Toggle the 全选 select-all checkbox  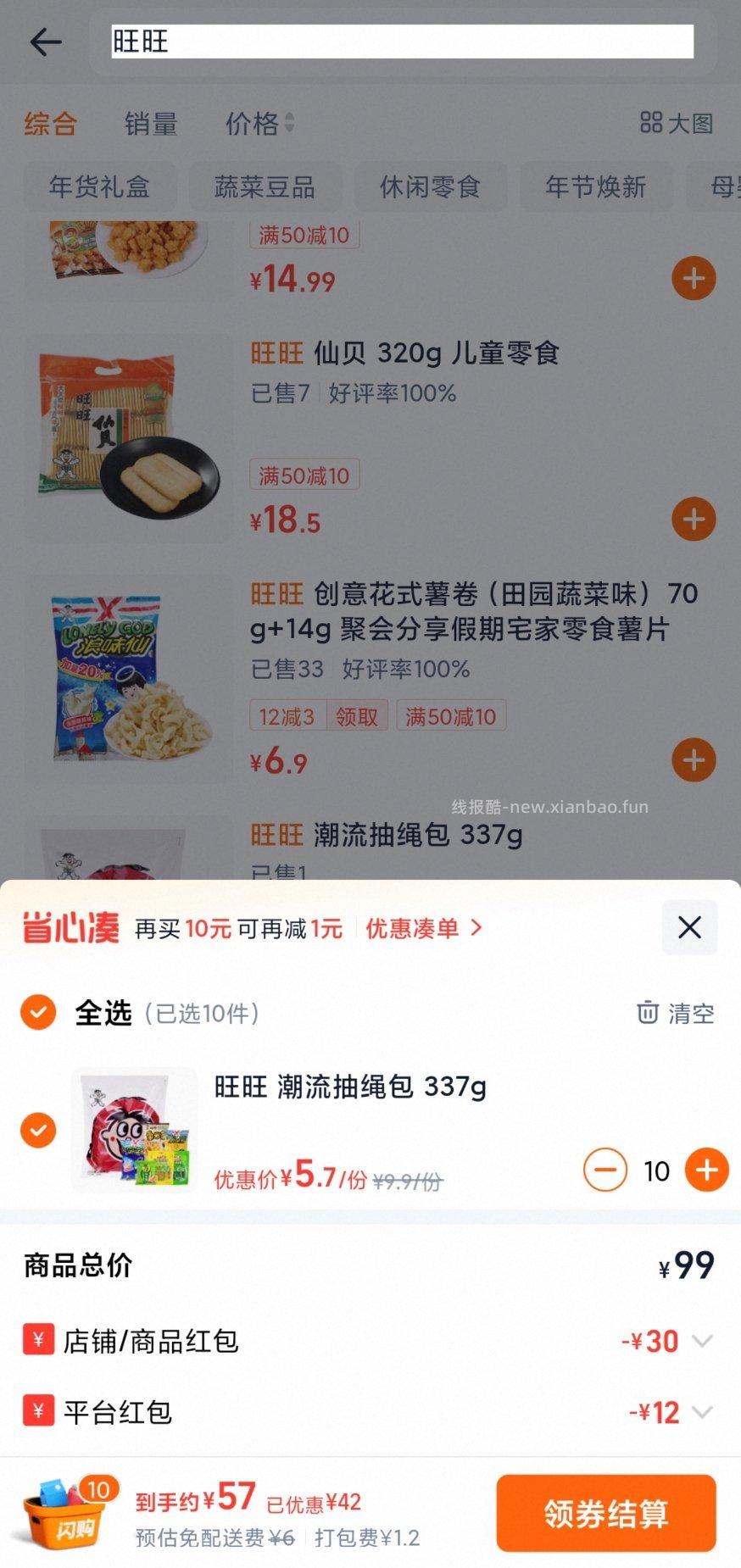click(37, 1012)
